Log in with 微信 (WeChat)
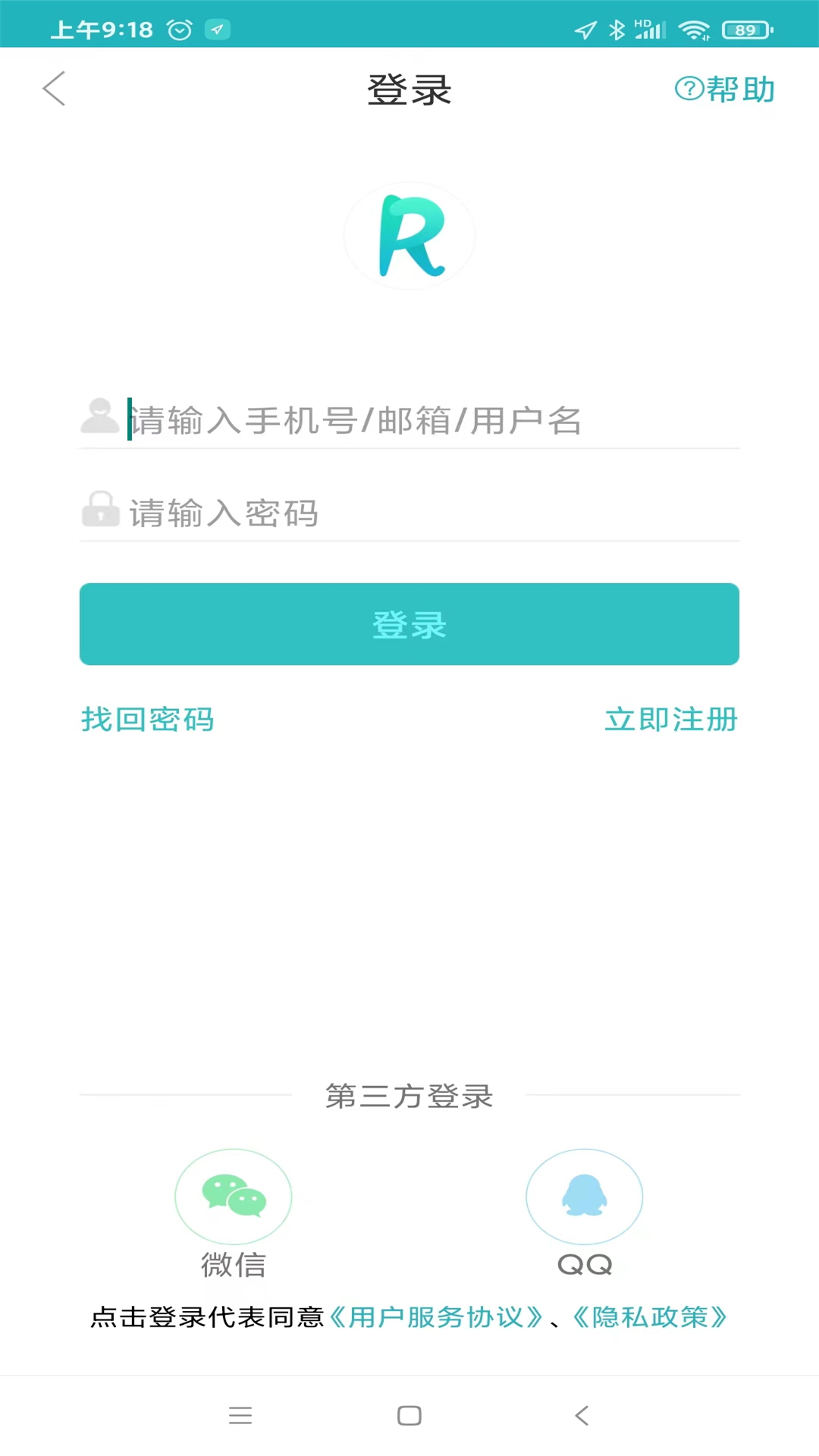The width and height of the screenshot is (819, 1456). click(234, 1197)
